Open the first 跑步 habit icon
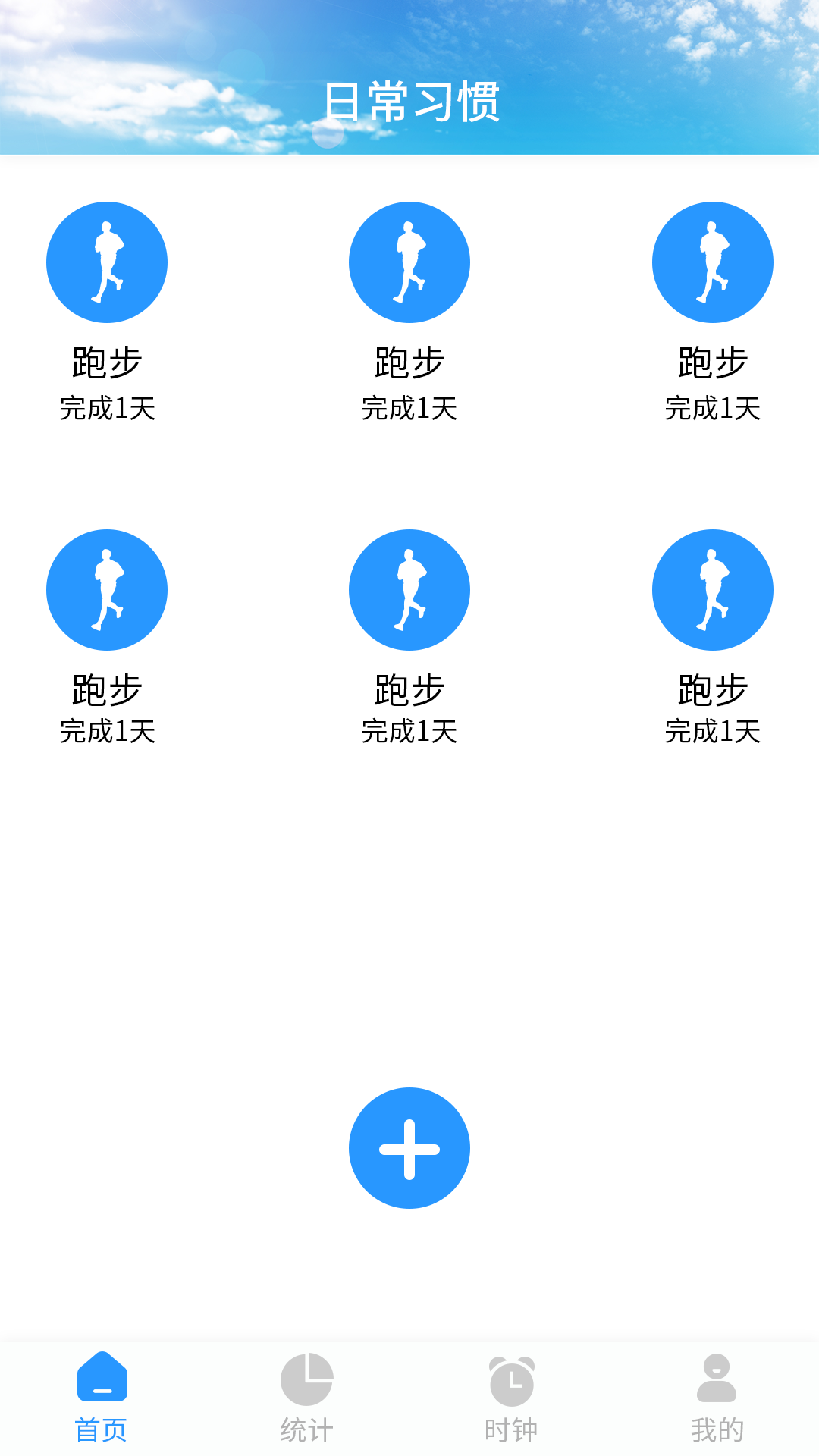Viewport: 819px width, 1456px height. 107,262
